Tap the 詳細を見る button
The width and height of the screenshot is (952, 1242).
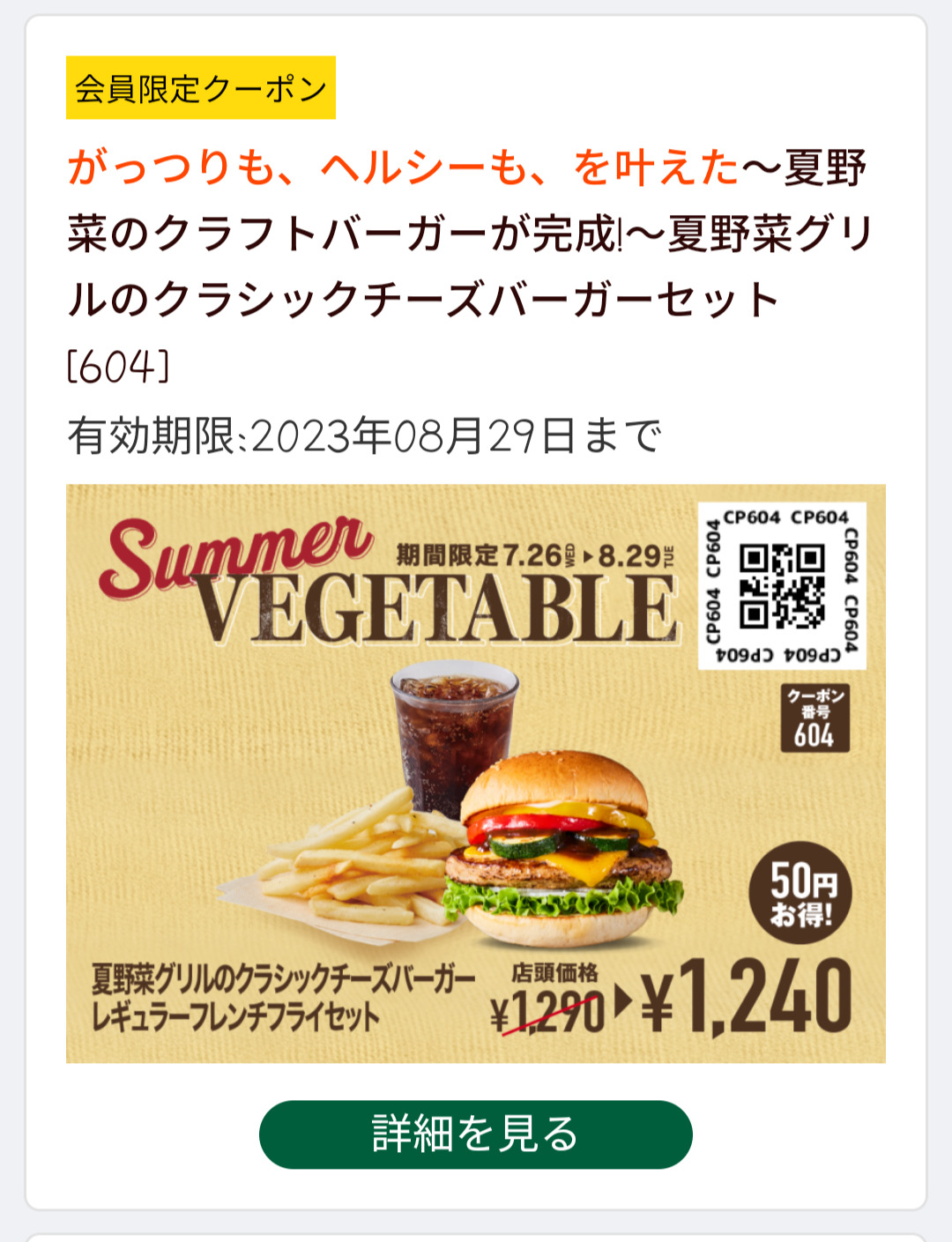pyautogui.click(x=475, y=1134)
